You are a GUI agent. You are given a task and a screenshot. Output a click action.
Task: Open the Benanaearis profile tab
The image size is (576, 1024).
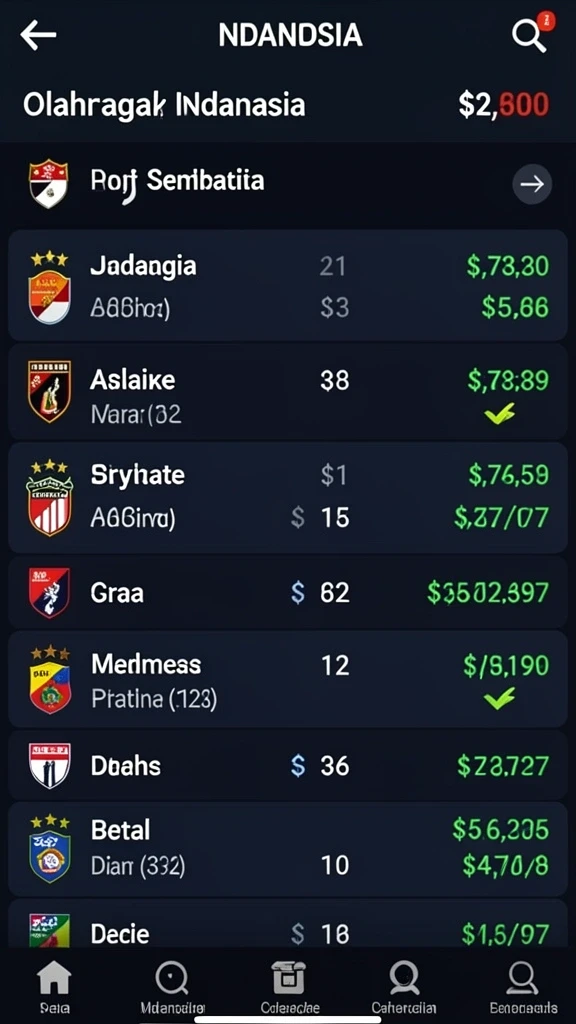(x=523, y=985)
